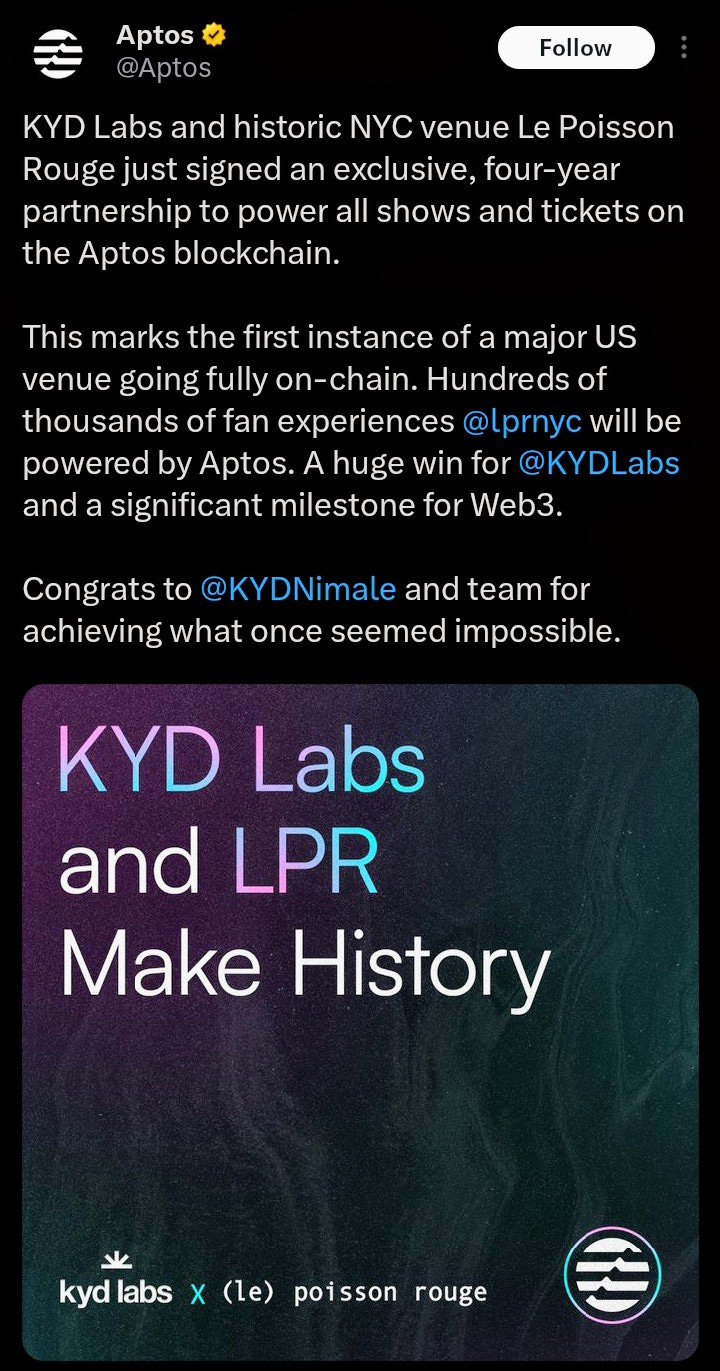Open the post's overflow menu
This screenshot has width=720, height=1371.
click(x=684, y=48)
